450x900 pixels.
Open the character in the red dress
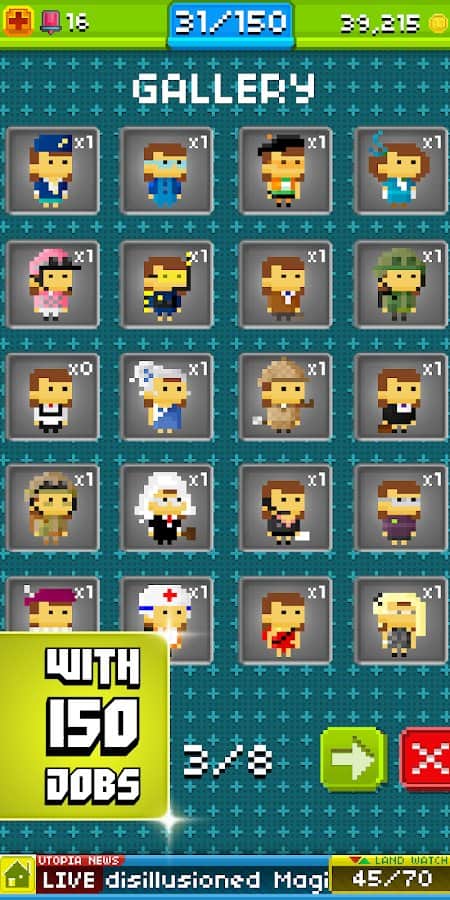pyautogui.click(x=285, y=620)
